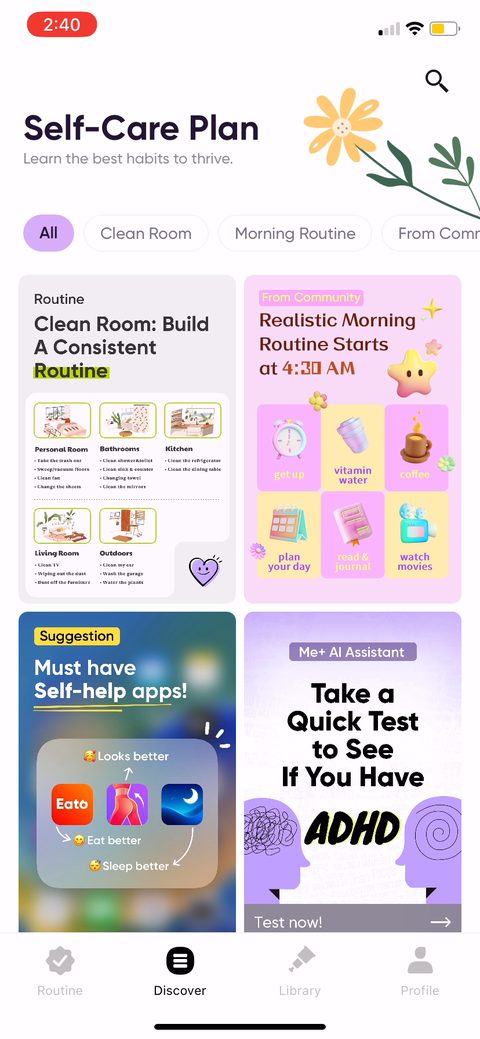The height and width of the screenshot is (1039, 480).
Task: Open the ADHD quick test card
Action: coord(353,772)
